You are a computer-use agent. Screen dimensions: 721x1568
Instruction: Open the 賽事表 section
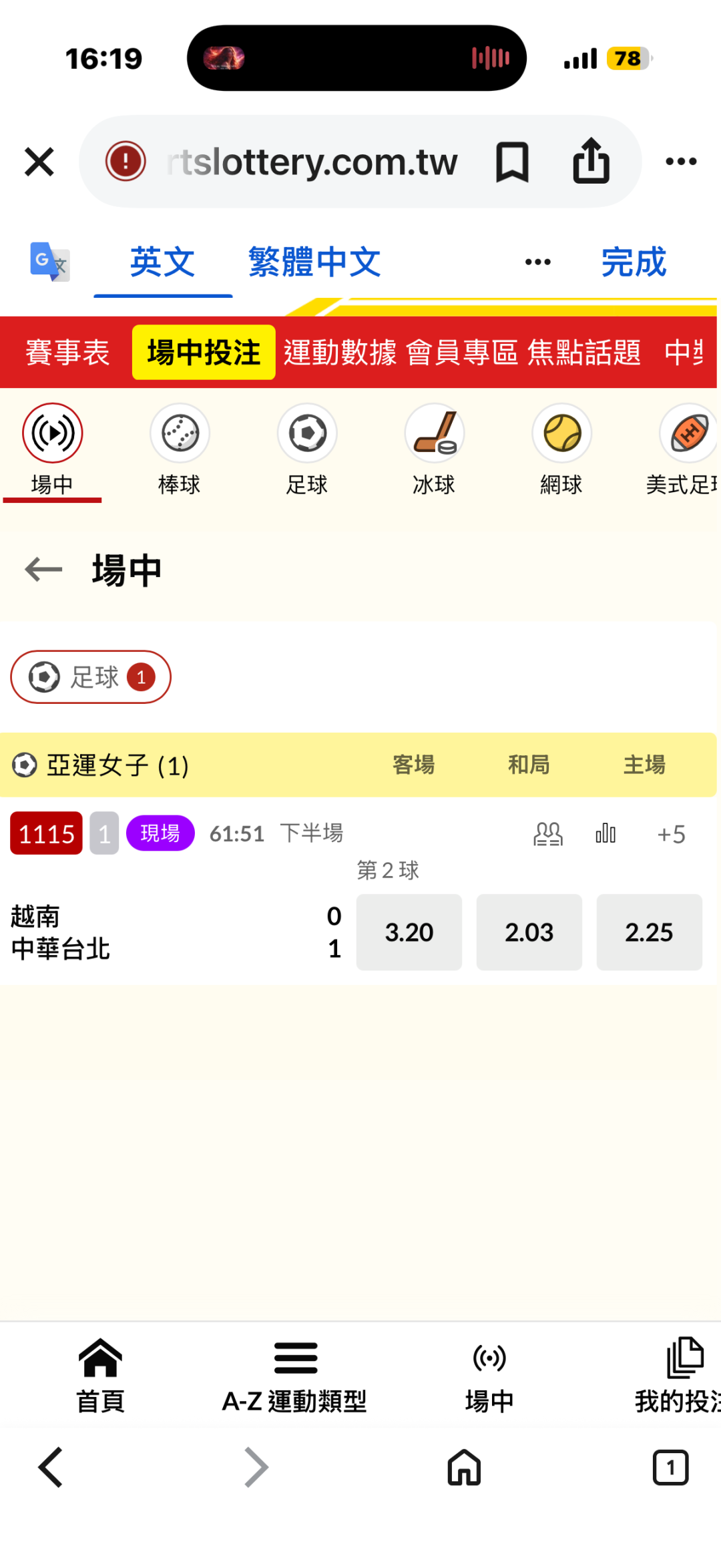click(x=67, y=352)
